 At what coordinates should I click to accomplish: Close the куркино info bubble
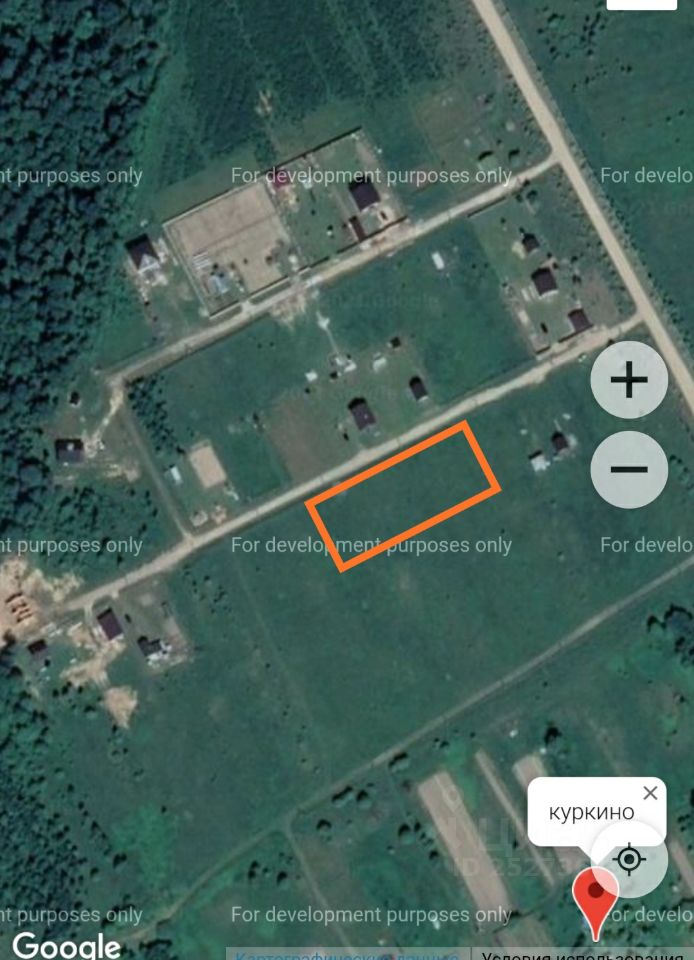click(650, 793)
